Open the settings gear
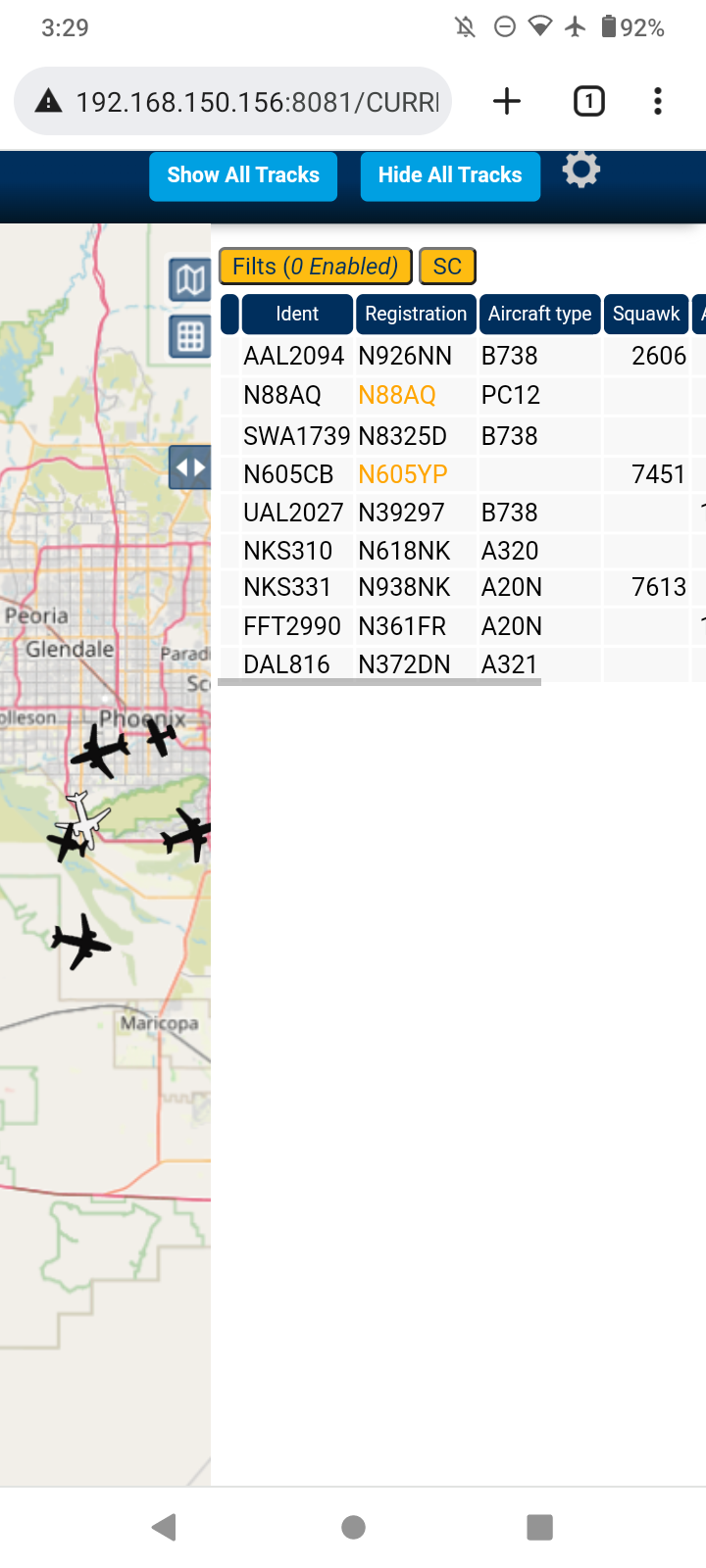The image size is (706, 1568). pos(580,170)
